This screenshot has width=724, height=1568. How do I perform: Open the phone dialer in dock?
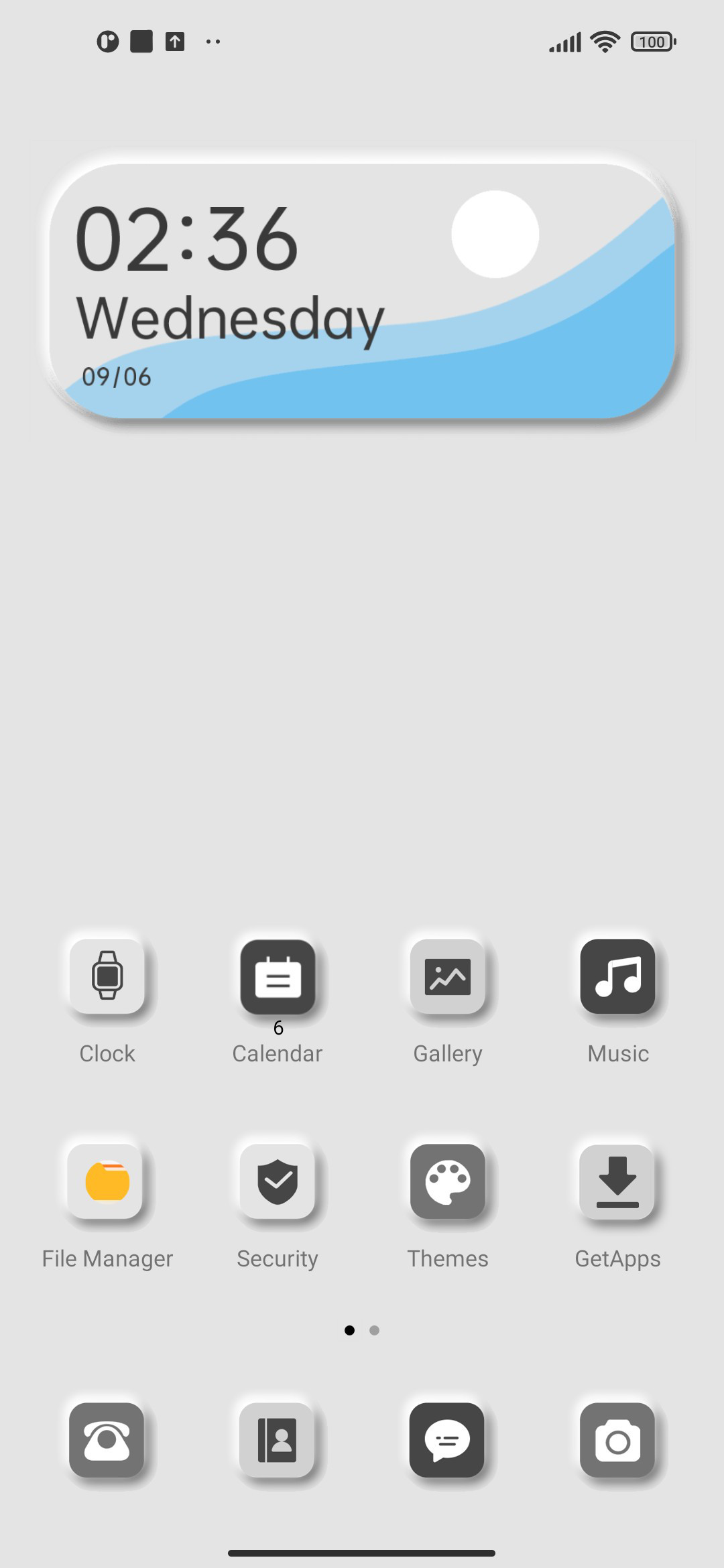pyautogui.click(x=107, y=1440)
